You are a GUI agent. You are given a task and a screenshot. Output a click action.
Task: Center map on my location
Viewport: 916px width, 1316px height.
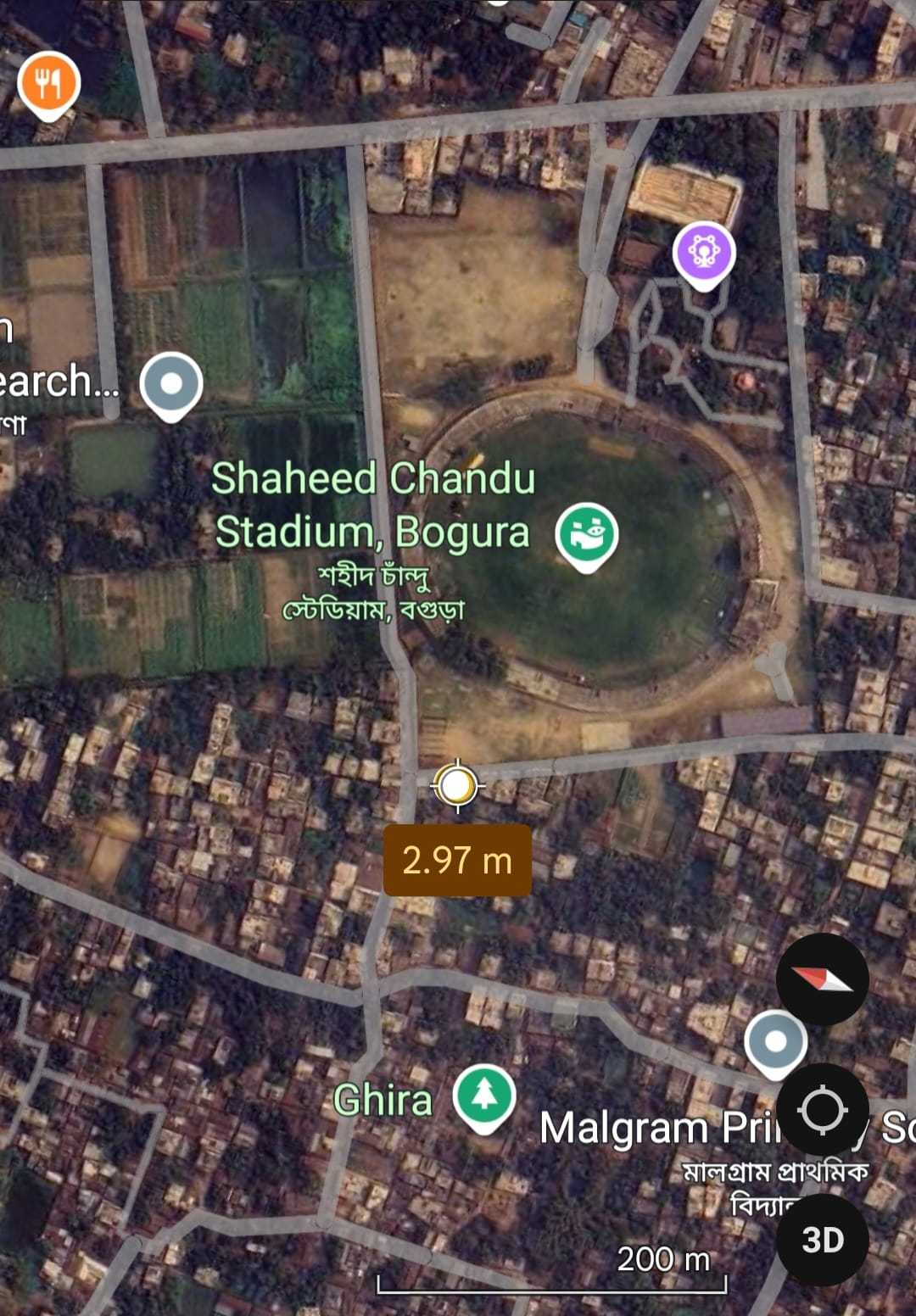[x=822, y=1109]
